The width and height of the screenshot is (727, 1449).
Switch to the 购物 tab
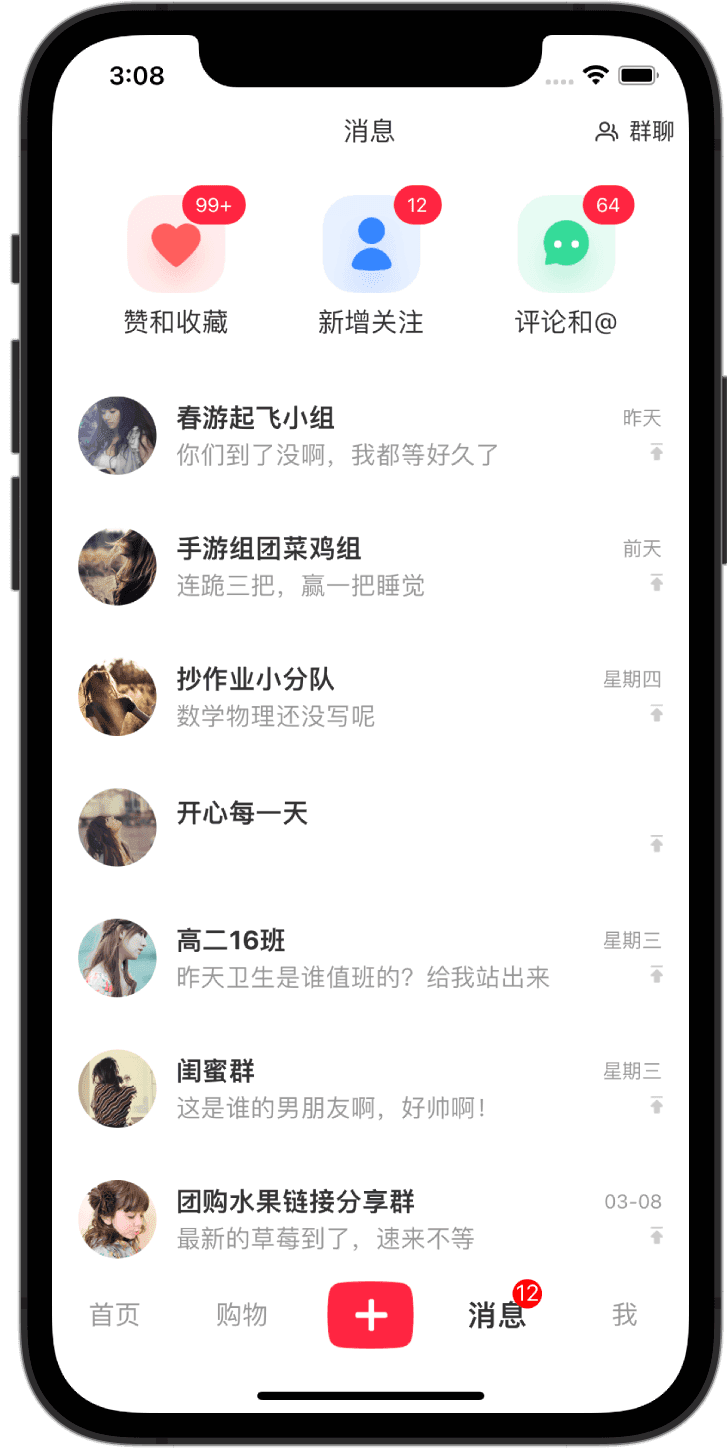click(x=242, y=1314)
